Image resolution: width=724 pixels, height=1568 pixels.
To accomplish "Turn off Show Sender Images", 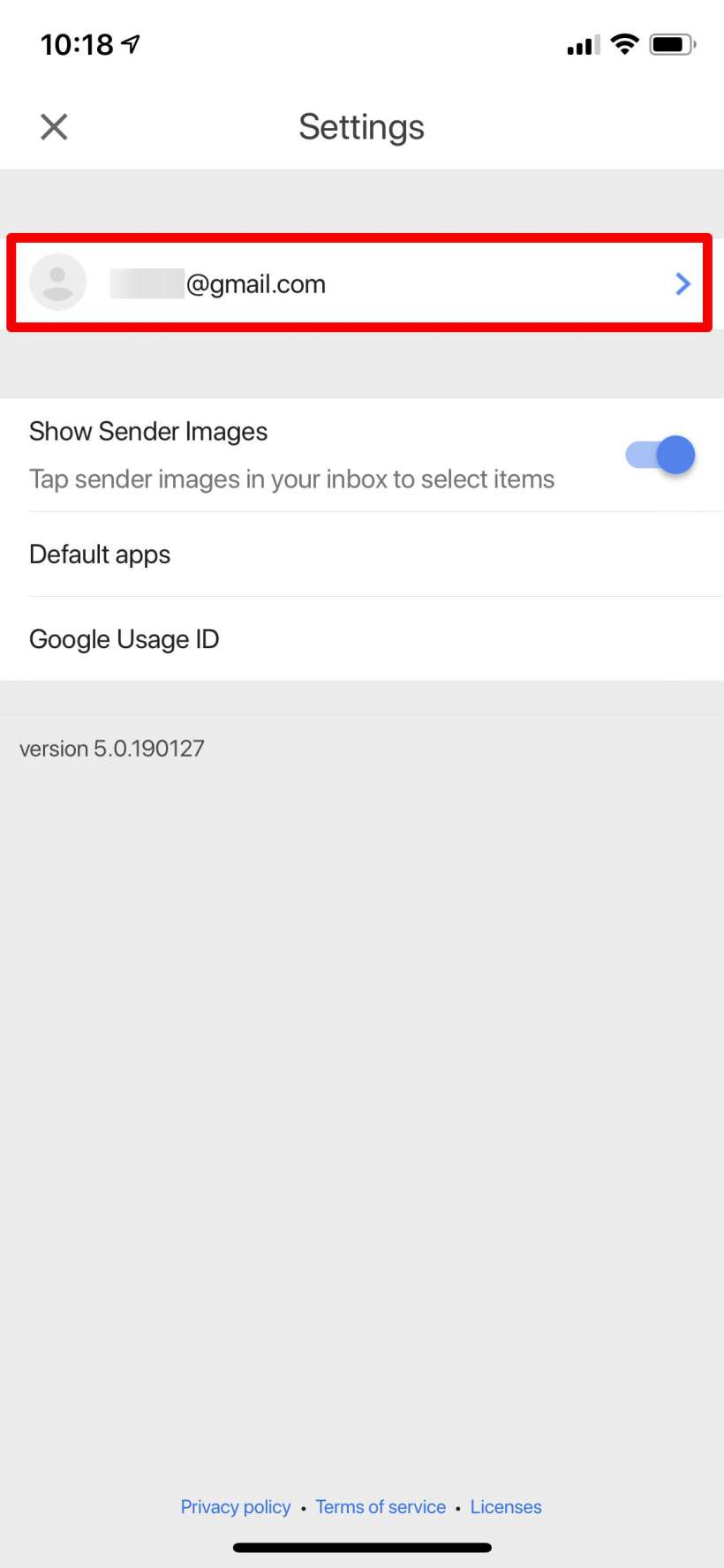I will coord(660,456).
